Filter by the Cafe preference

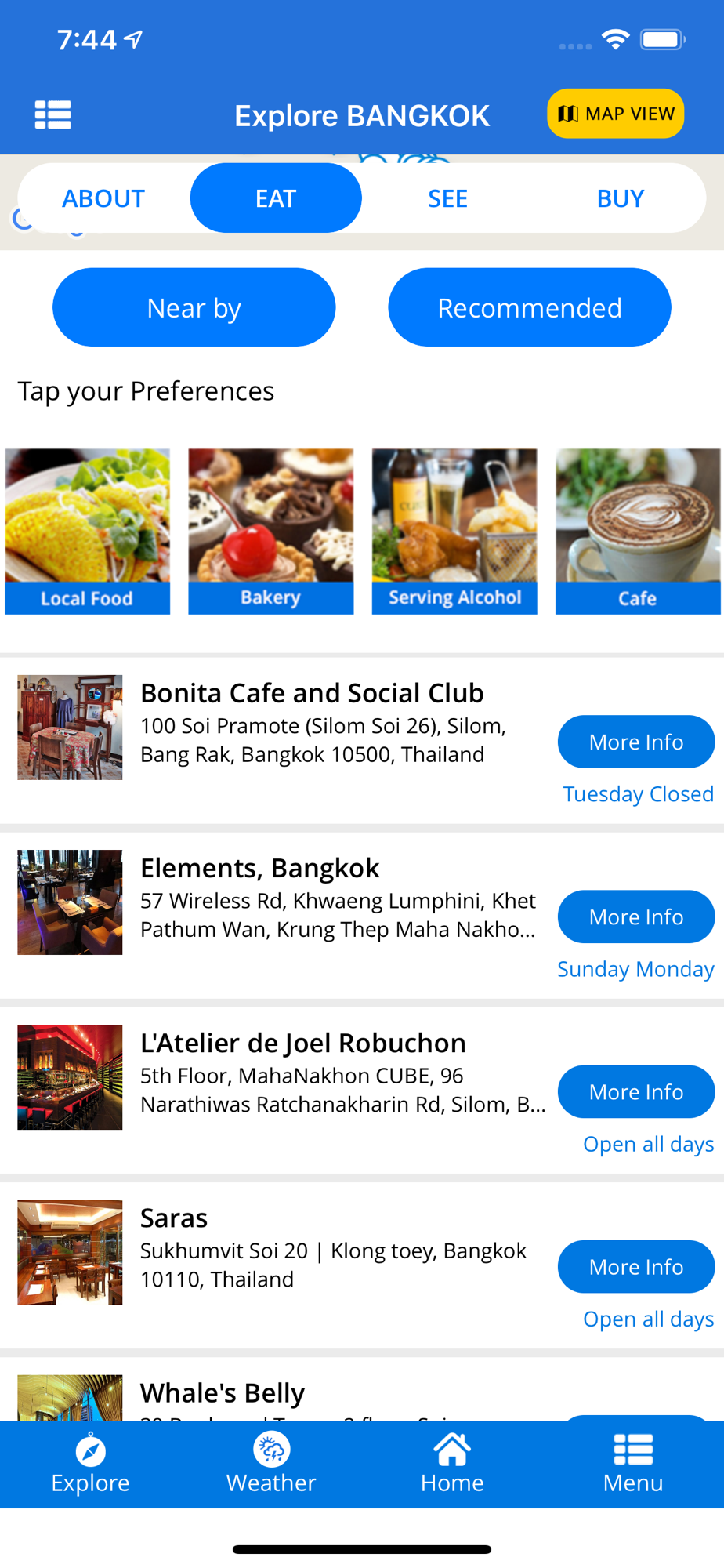coord(638,531)
